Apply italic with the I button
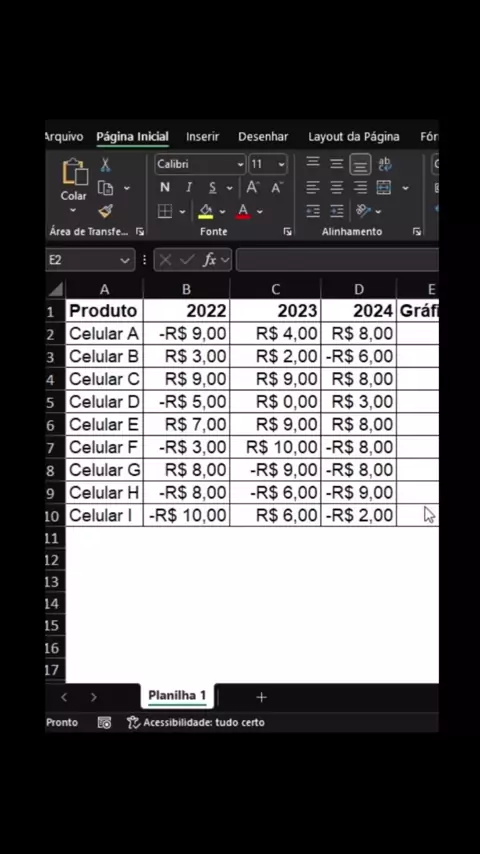This screenshot has width=480, height=854. point(189,187)
